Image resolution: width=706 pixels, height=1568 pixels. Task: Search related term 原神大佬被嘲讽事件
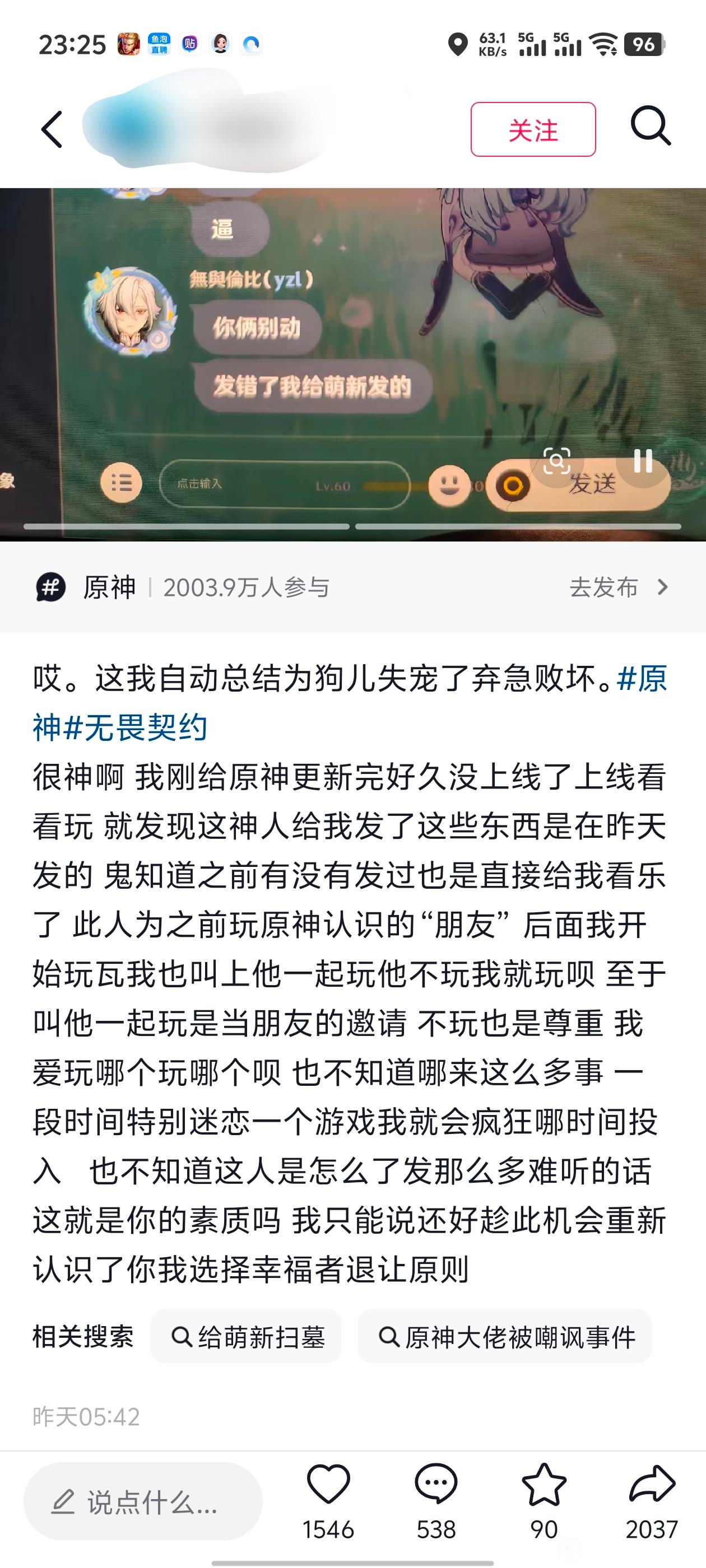(504, 1337)
